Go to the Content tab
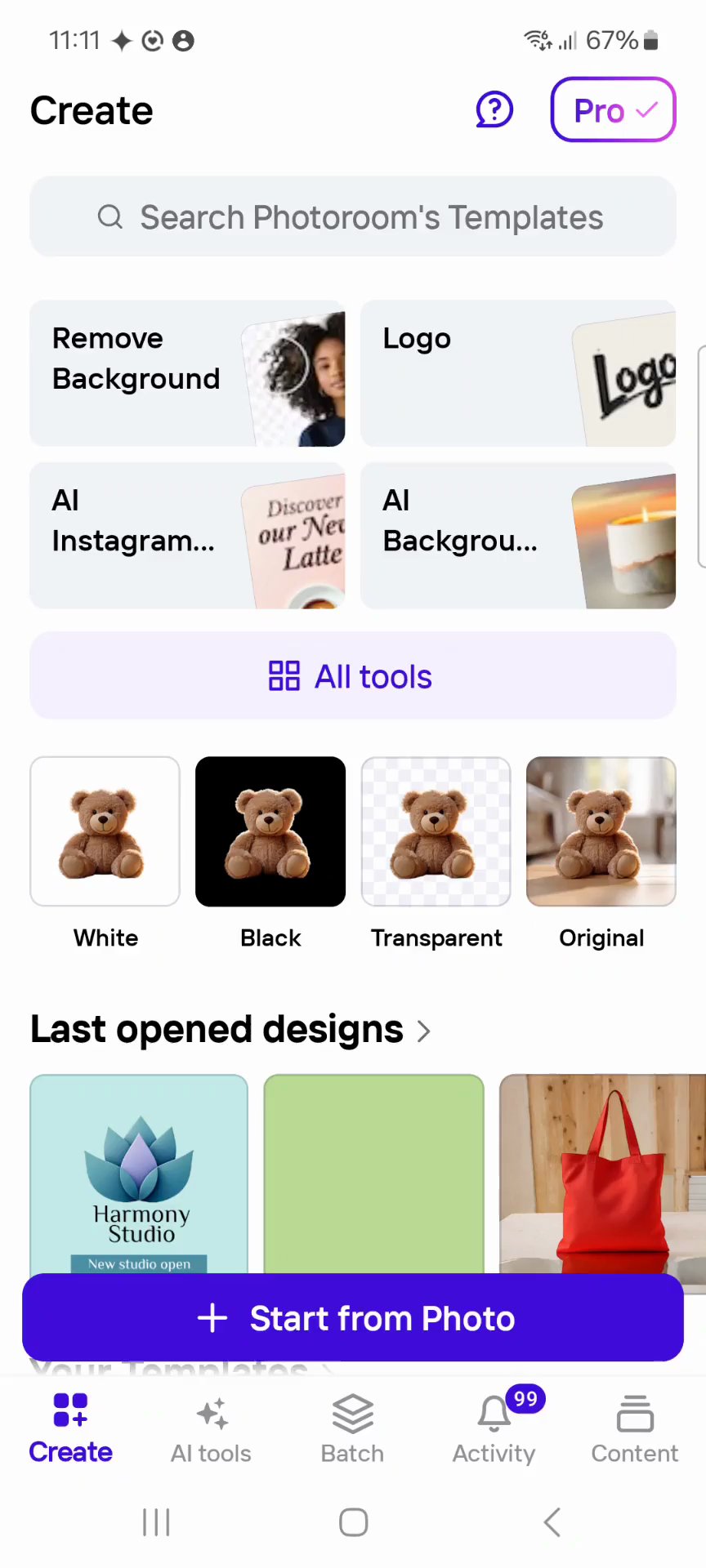Image resolution: width=706 pixels, height=1568 pixels. tap(635, 1429)
